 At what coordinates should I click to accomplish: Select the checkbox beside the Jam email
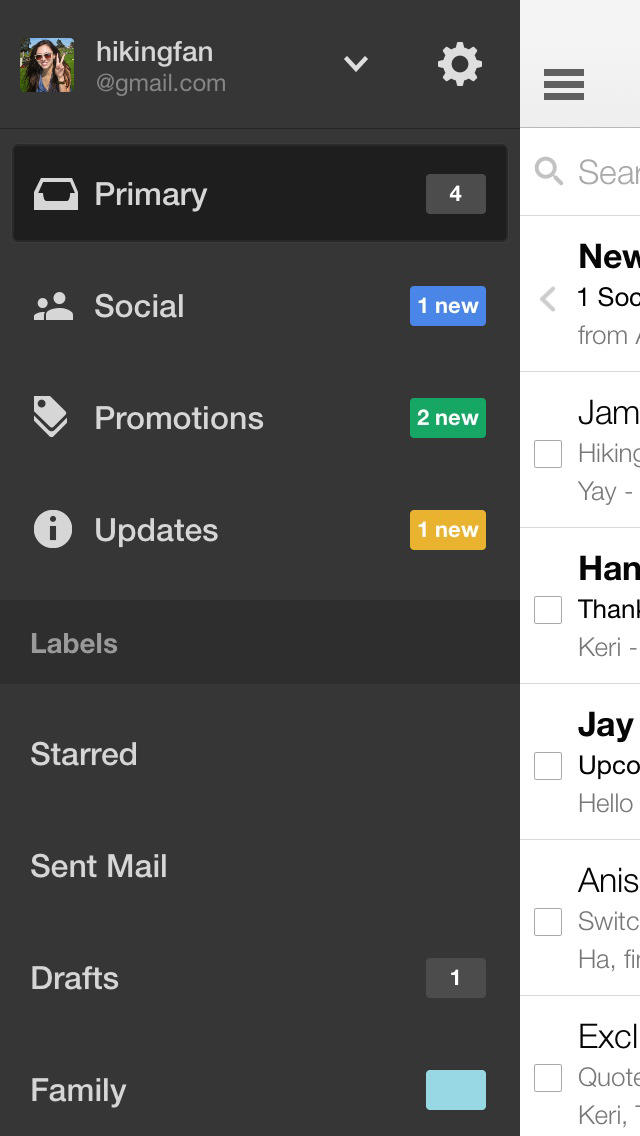coord(548,454)
